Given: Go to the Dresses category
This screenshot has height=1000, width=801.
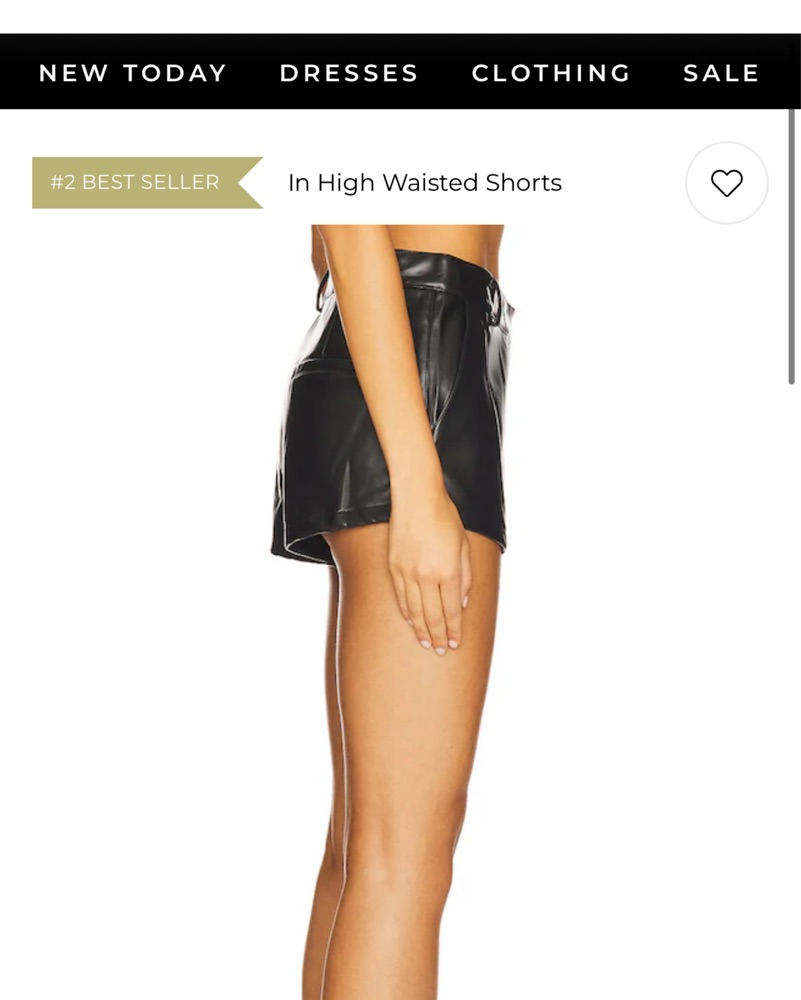Looking at the screenshot, I should pyautogui.click(x=349, y=73).
